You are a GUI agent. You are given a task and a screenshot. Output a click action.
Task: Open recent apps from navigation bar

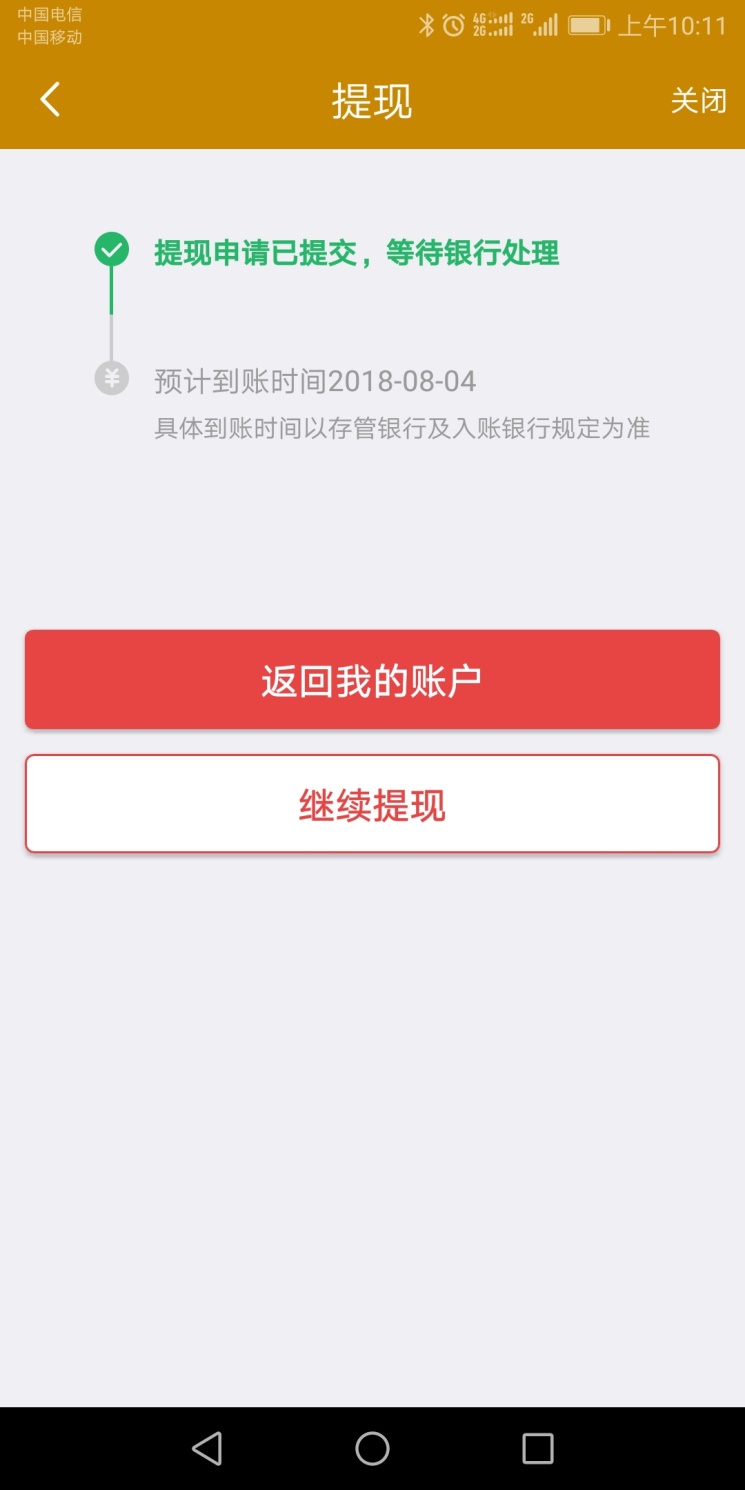537,1448
